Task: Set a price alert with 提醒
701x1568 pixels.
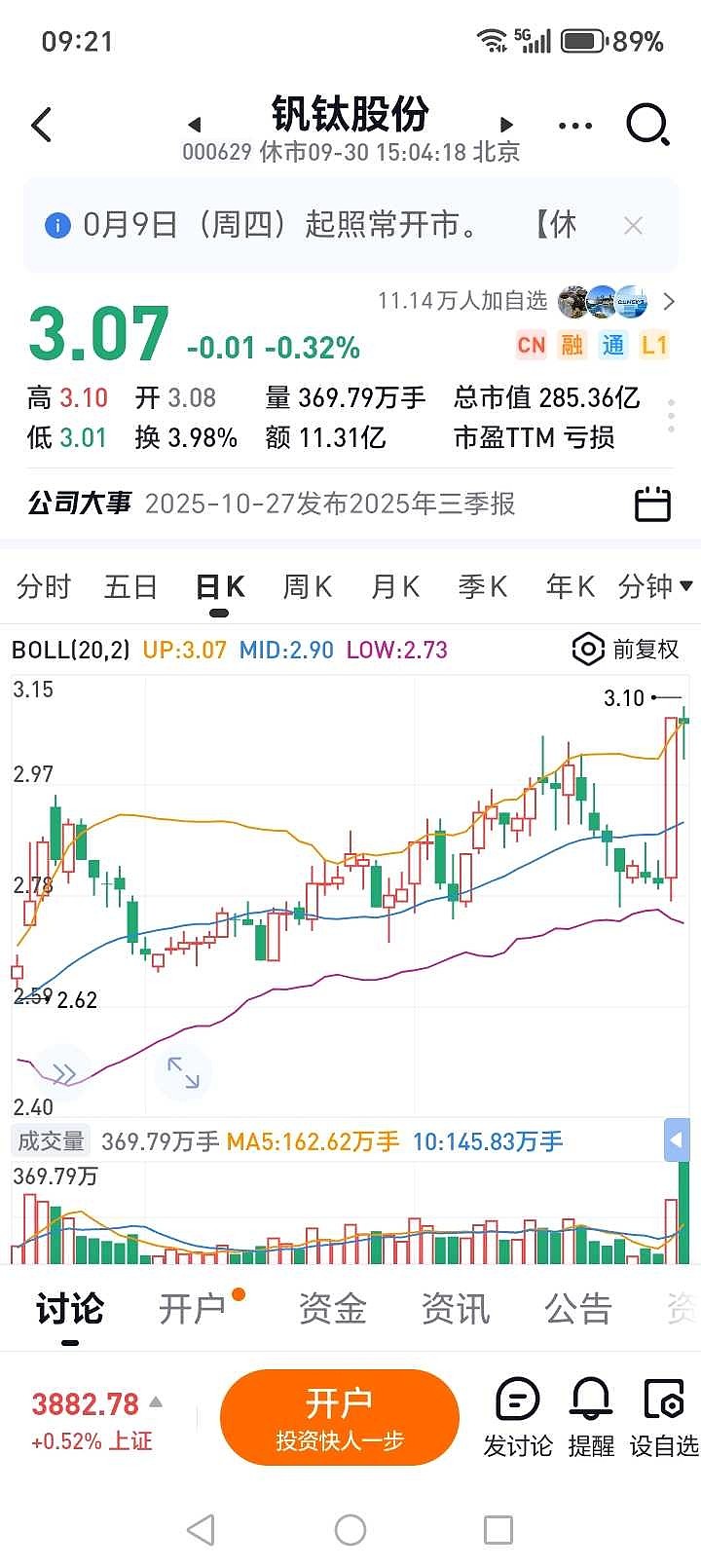Action: (x=591, y=1417)
